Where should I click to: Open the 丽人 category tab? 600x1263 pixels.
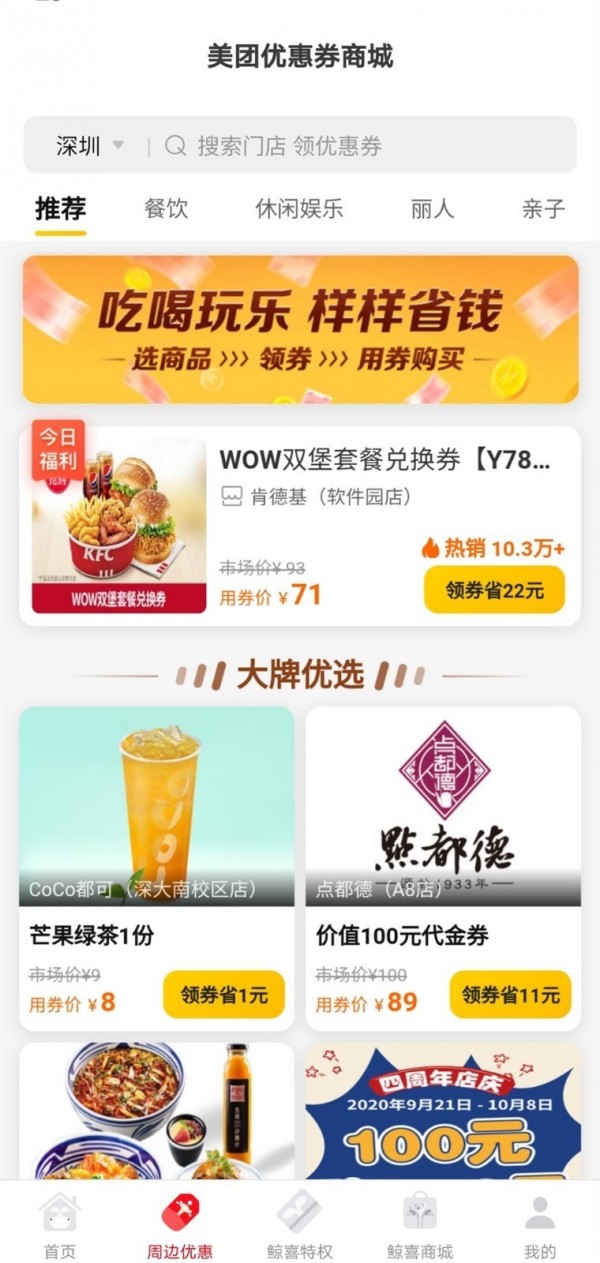pos(432,209)
